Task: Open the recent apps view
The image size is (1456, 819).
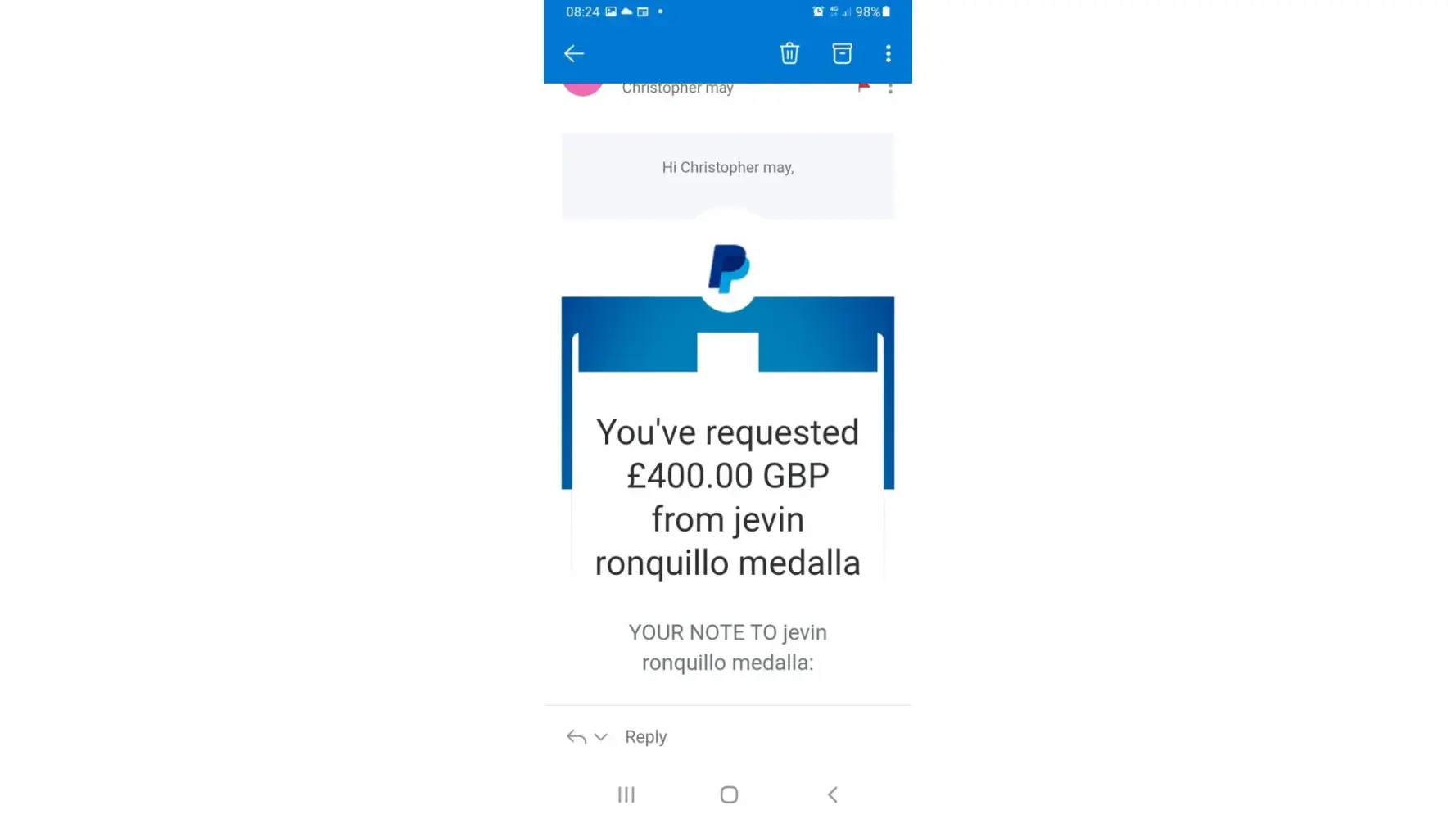Action: coord(626,794)
